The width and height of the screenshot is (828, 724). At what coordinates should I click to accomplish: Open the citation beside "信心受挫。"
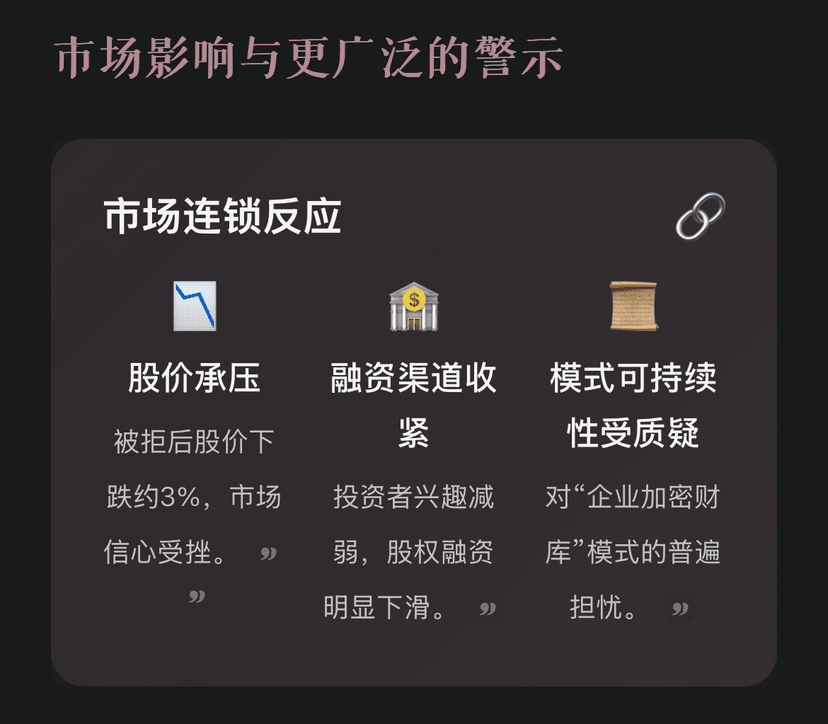click(x=268, y=554)
